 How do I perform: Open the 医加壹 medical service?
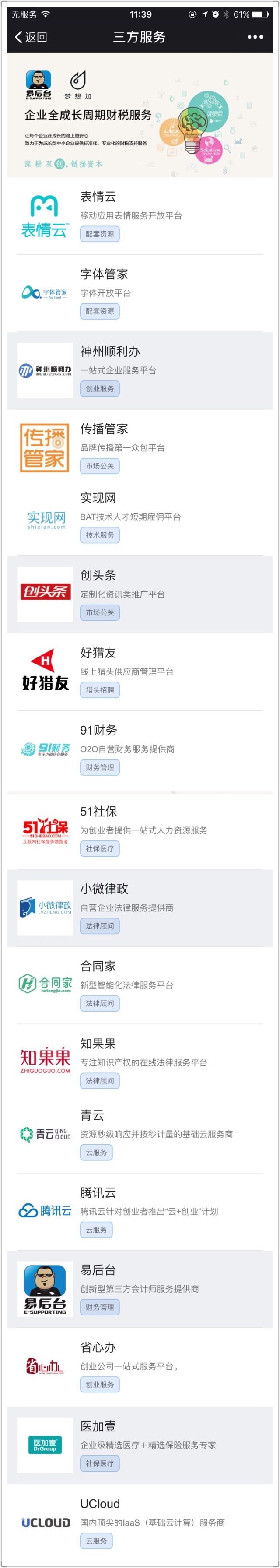tap(140, 1445)
